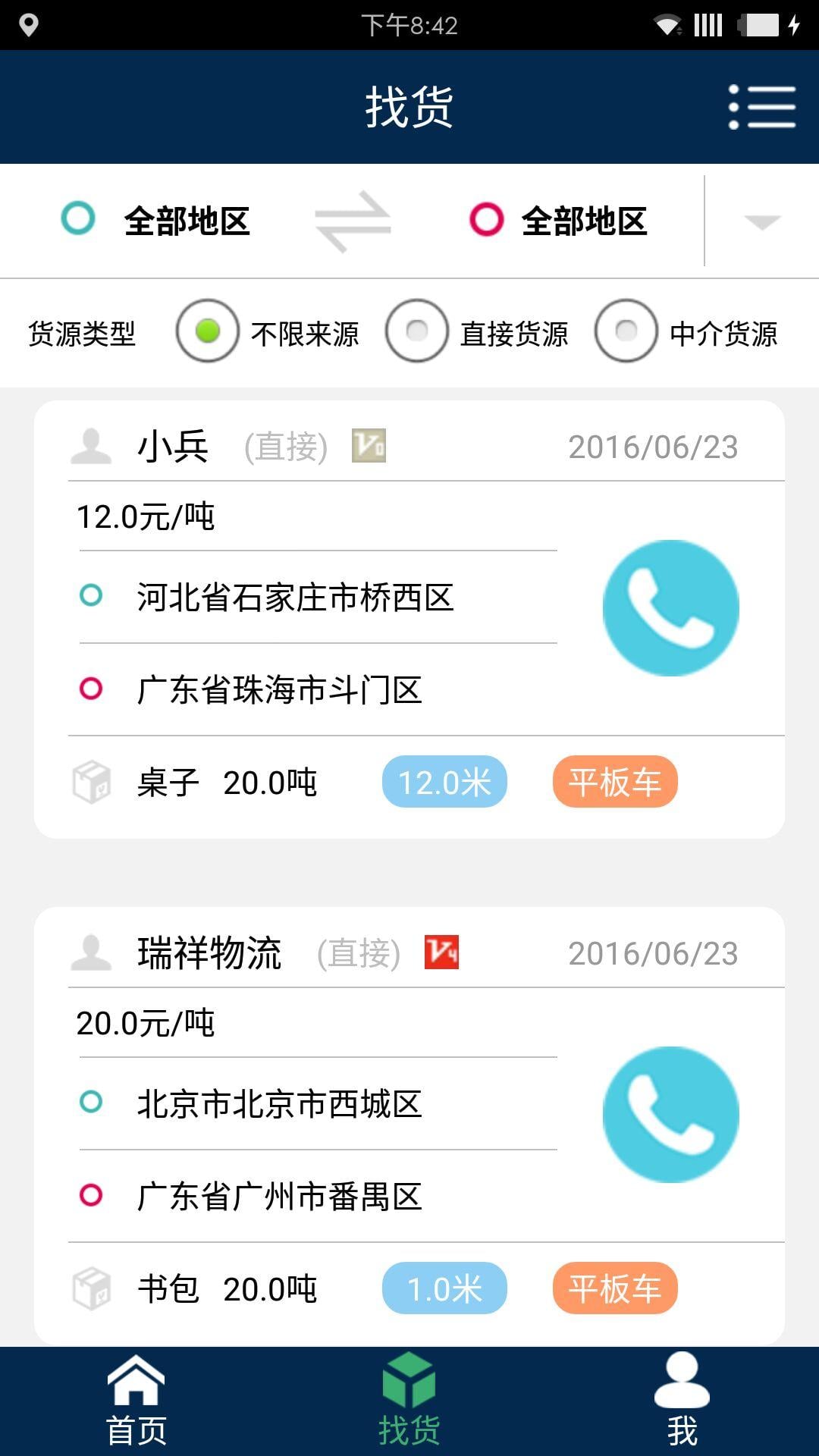This screenshot has width=819, height=1456.
Task: Select the 中介货源 radio option
Action: pos(626,331)
